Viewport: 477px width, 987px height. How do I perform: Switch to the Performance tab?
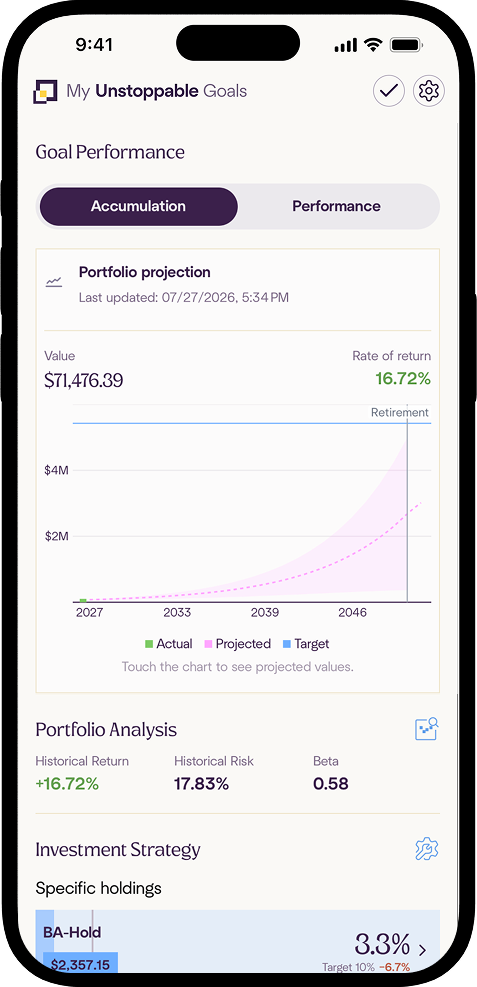click(336, 206)
